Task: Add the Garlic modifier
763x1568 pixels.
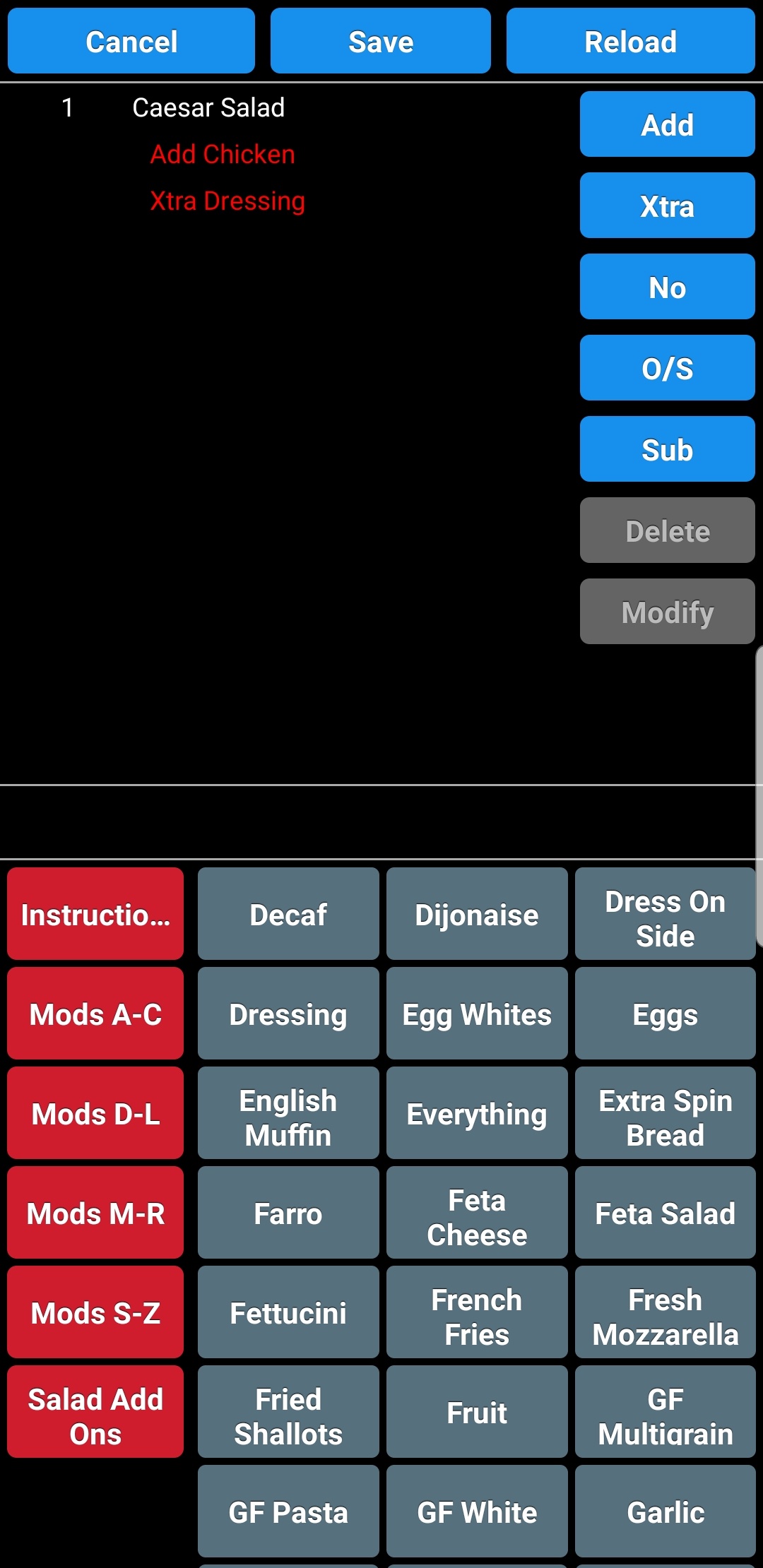Action: pos(666,1511)
